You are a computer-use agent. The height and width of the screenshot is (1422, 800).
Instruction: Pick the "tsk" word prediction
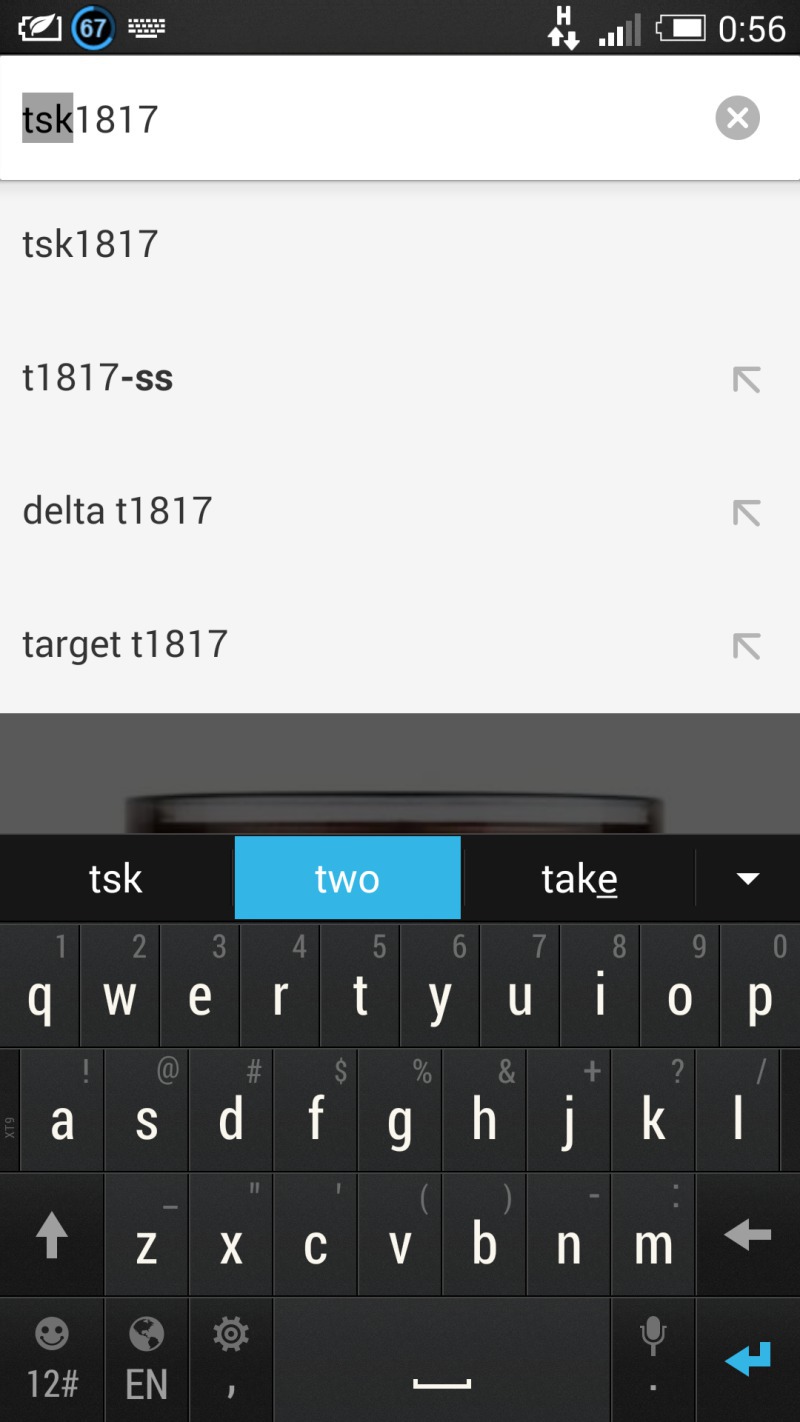[x=116, y=878]
